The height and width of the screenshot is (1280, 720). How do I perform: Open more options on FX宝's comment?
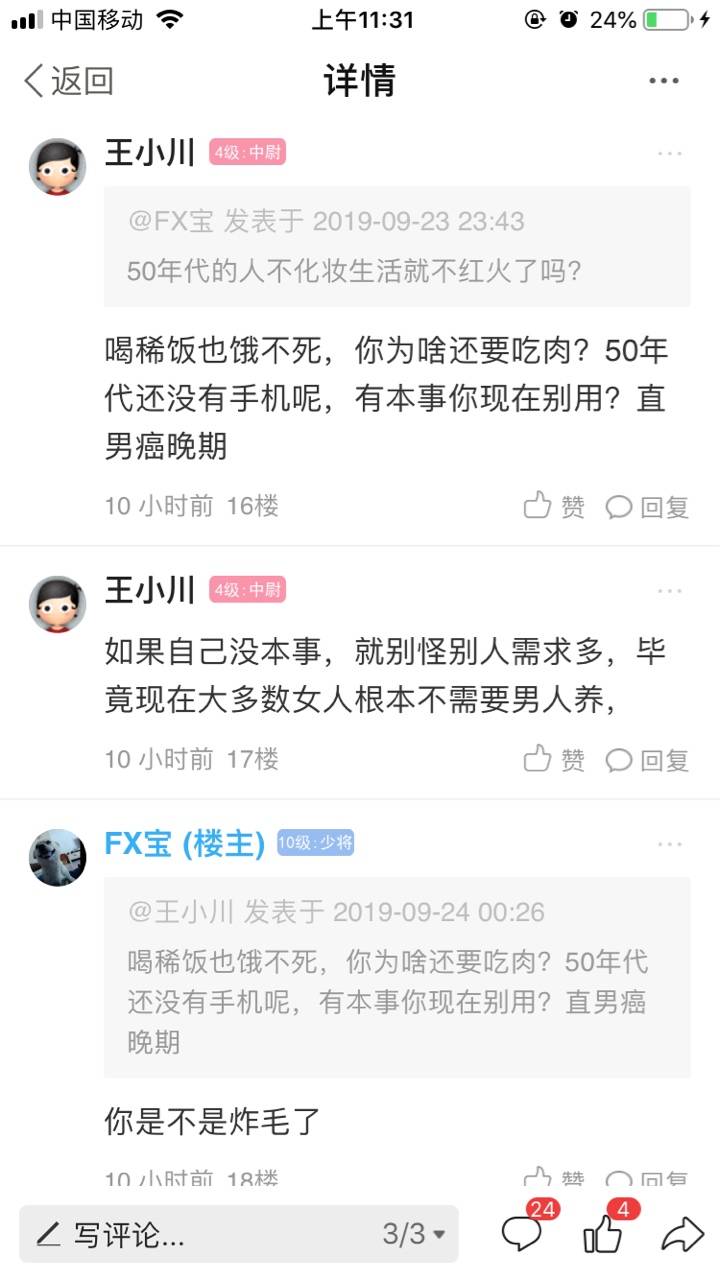669,845
